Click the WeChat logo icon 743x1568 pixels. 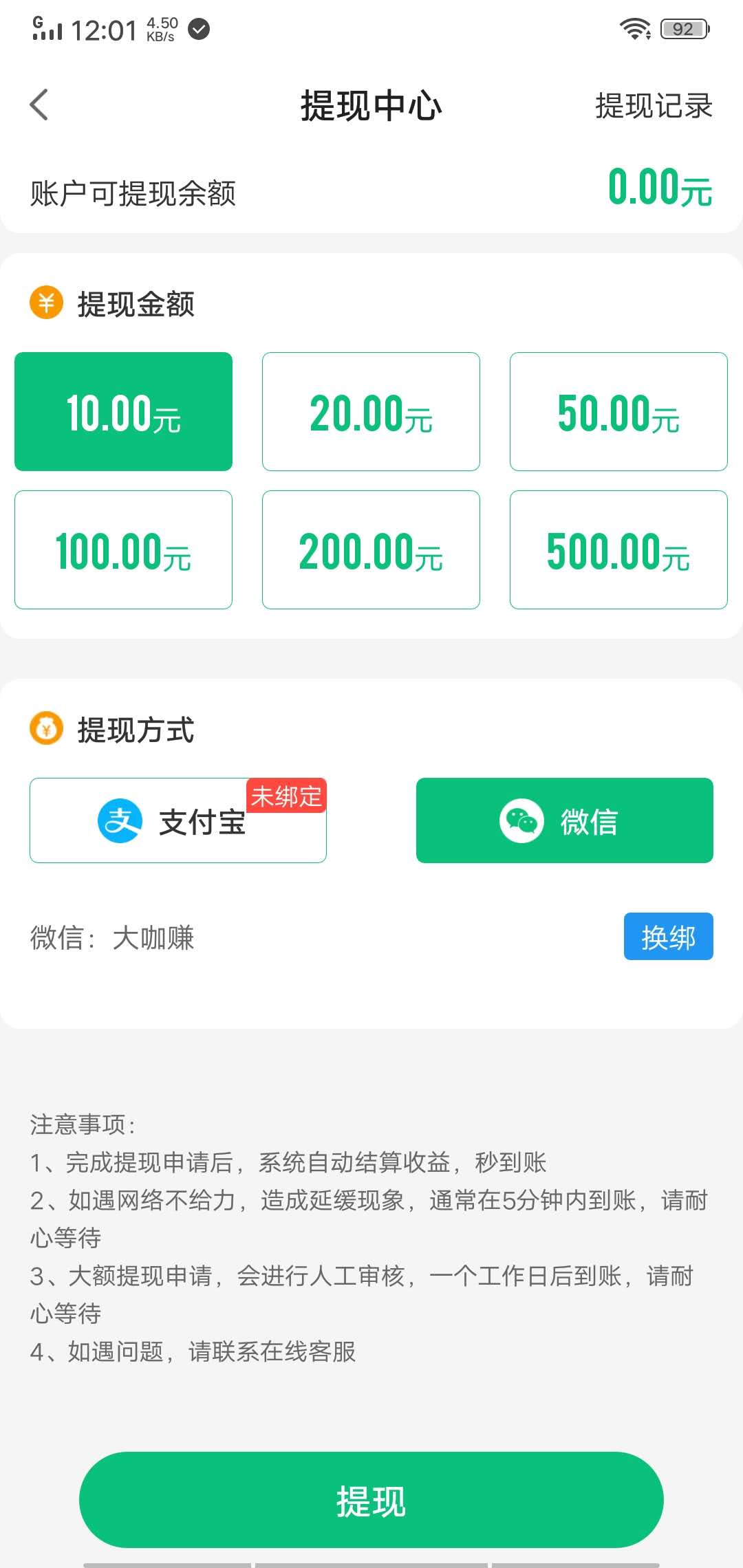coord(521,822)
